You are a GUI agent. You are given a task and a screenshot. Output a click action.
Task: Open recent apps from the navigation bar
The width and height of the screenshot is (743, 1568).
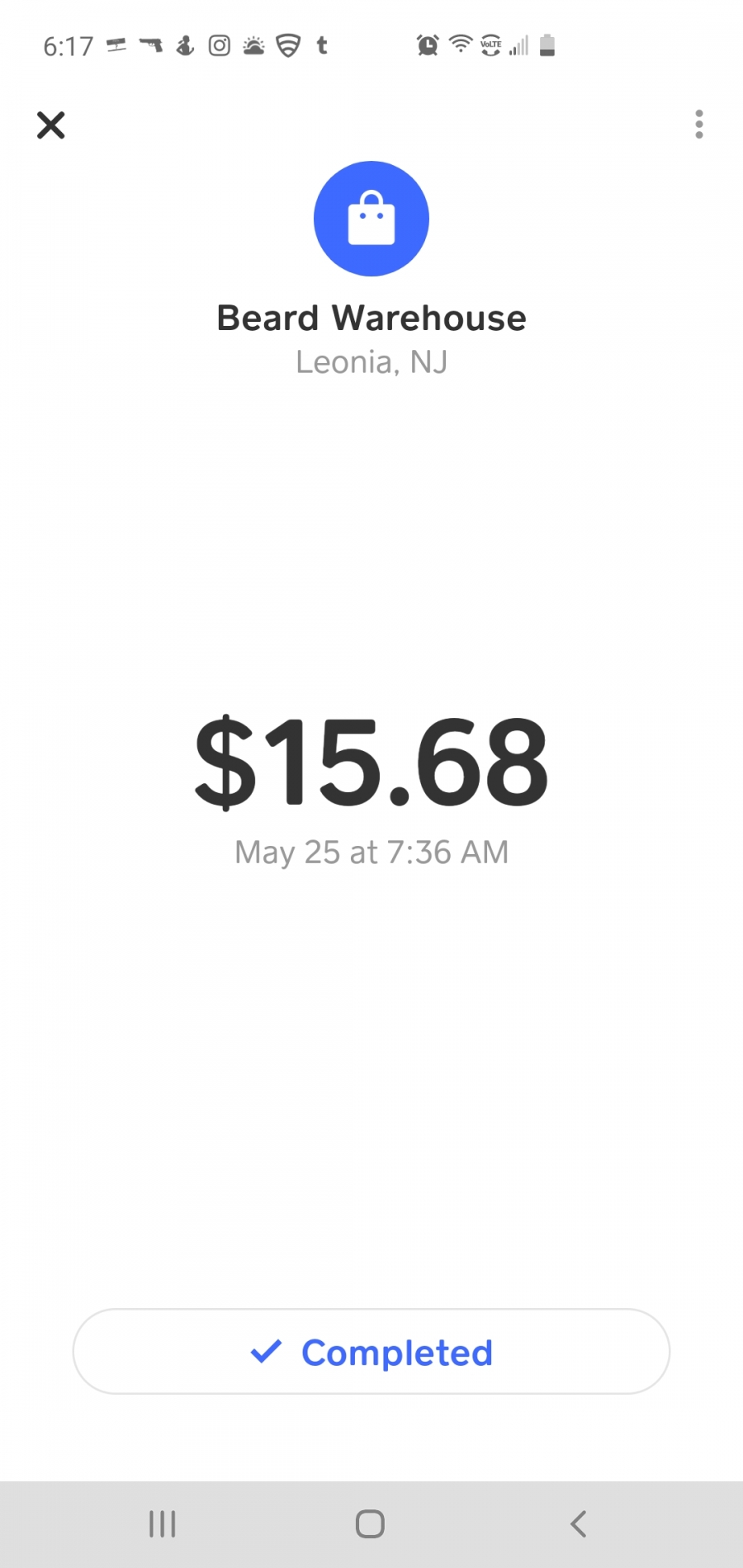[x=163, y=1523]
